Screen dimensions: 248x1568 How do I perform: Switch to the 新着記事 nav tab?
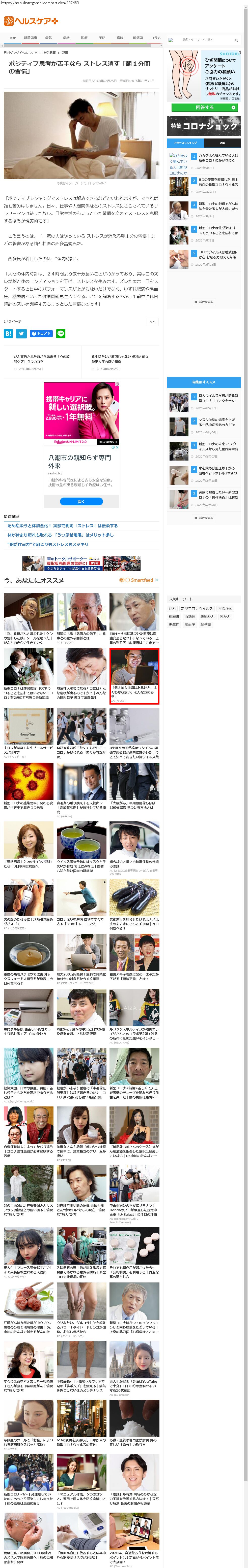pyautogui.click(x=31, y=38)
